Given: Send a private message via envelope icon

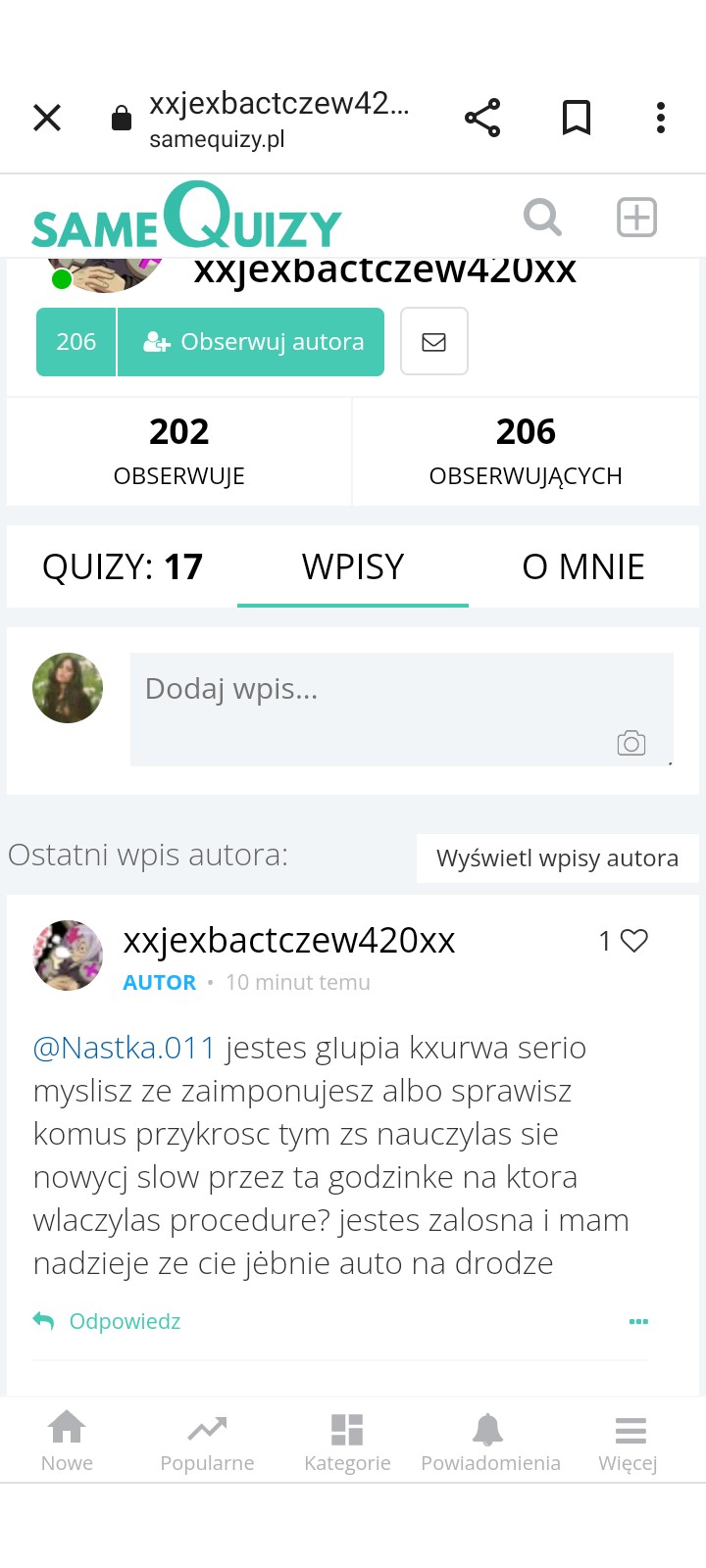Looking at the screenshot, I should 433,342.
